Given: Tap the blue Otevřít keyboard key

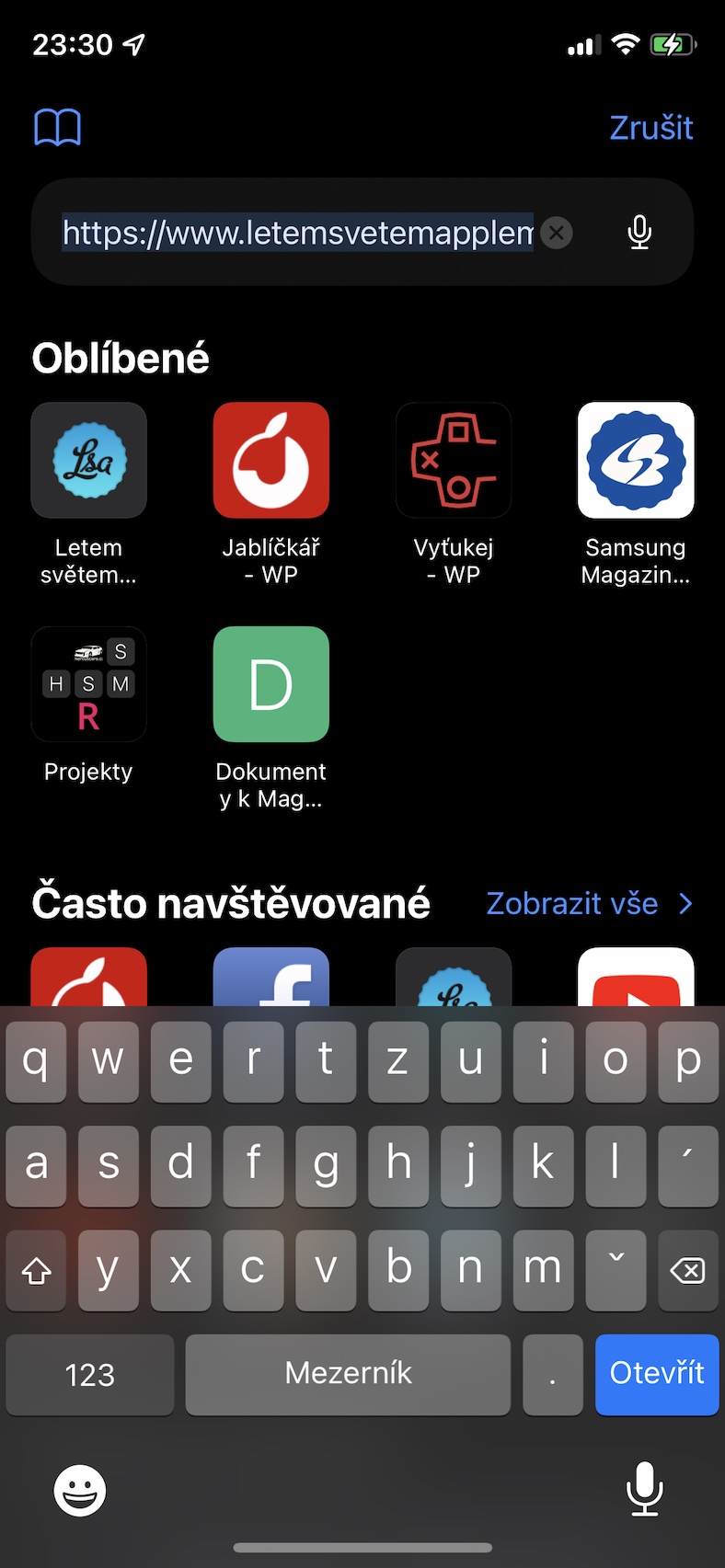Looking at the screenshot, I should pyautogui.click(x=657, y=1374).
